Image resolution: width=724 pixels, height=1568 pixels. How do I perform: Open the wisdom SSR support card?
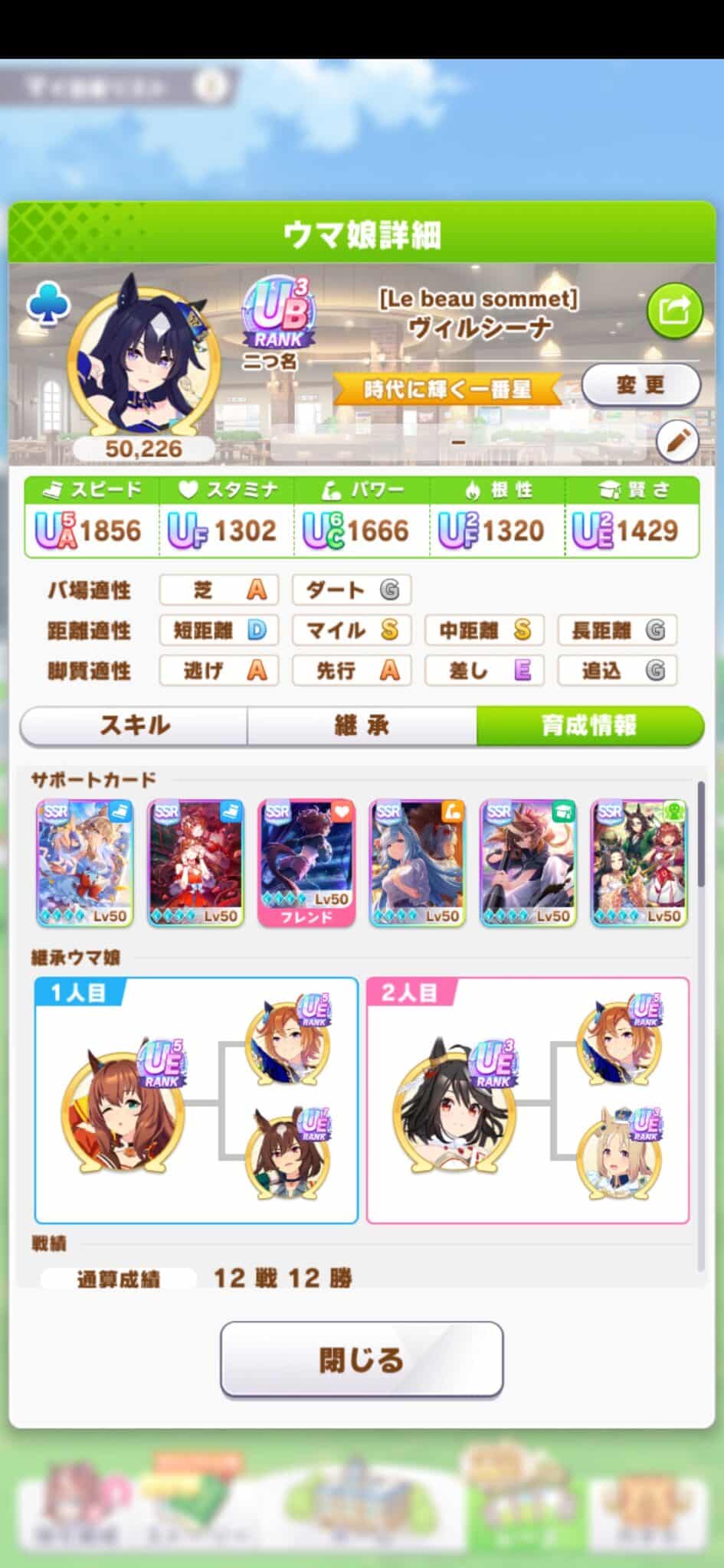pos(528,863)
